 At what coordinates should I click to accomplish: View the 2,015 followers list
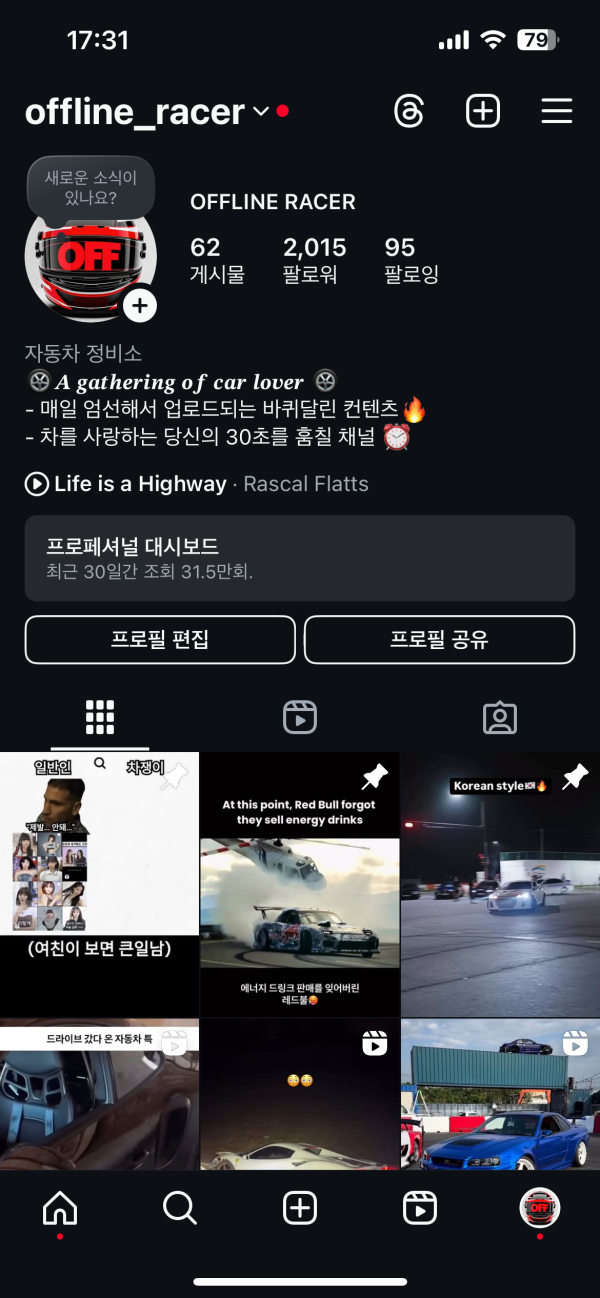coord(314,260)
